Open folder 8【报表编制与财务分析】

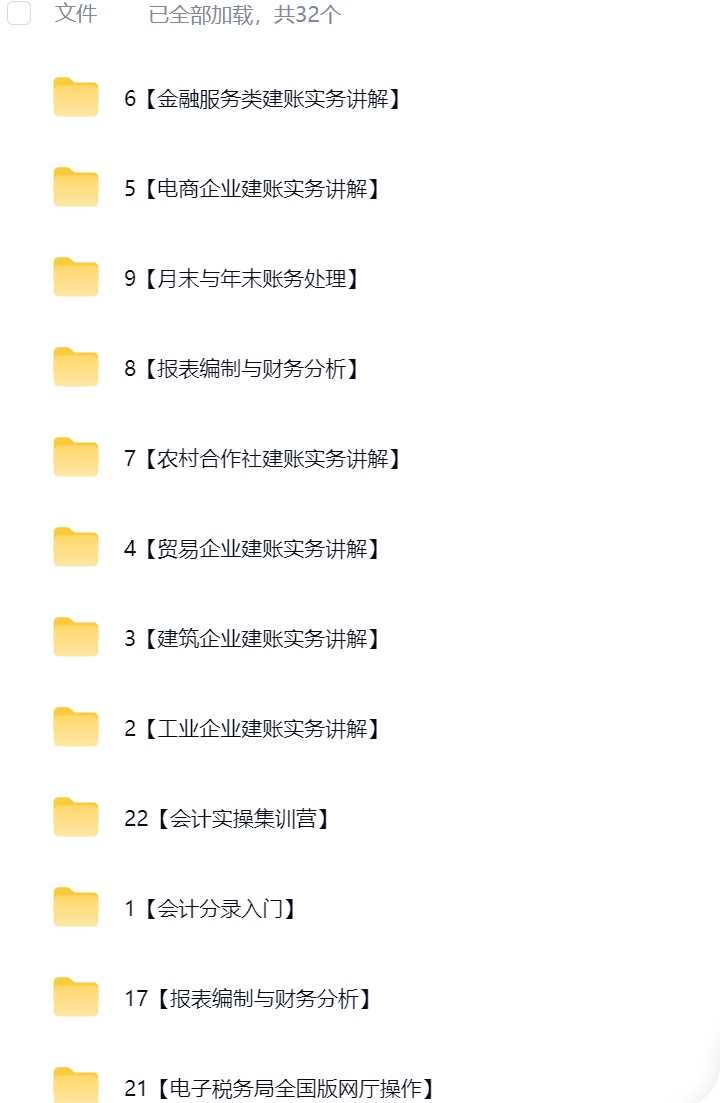tap(242, 369)
